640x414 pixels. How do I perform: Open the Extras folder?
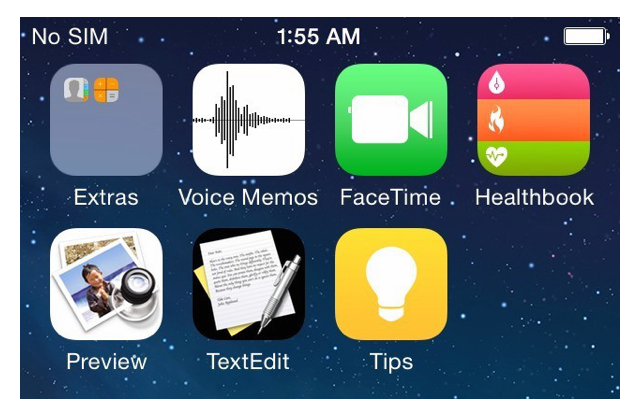click(106, 120)
